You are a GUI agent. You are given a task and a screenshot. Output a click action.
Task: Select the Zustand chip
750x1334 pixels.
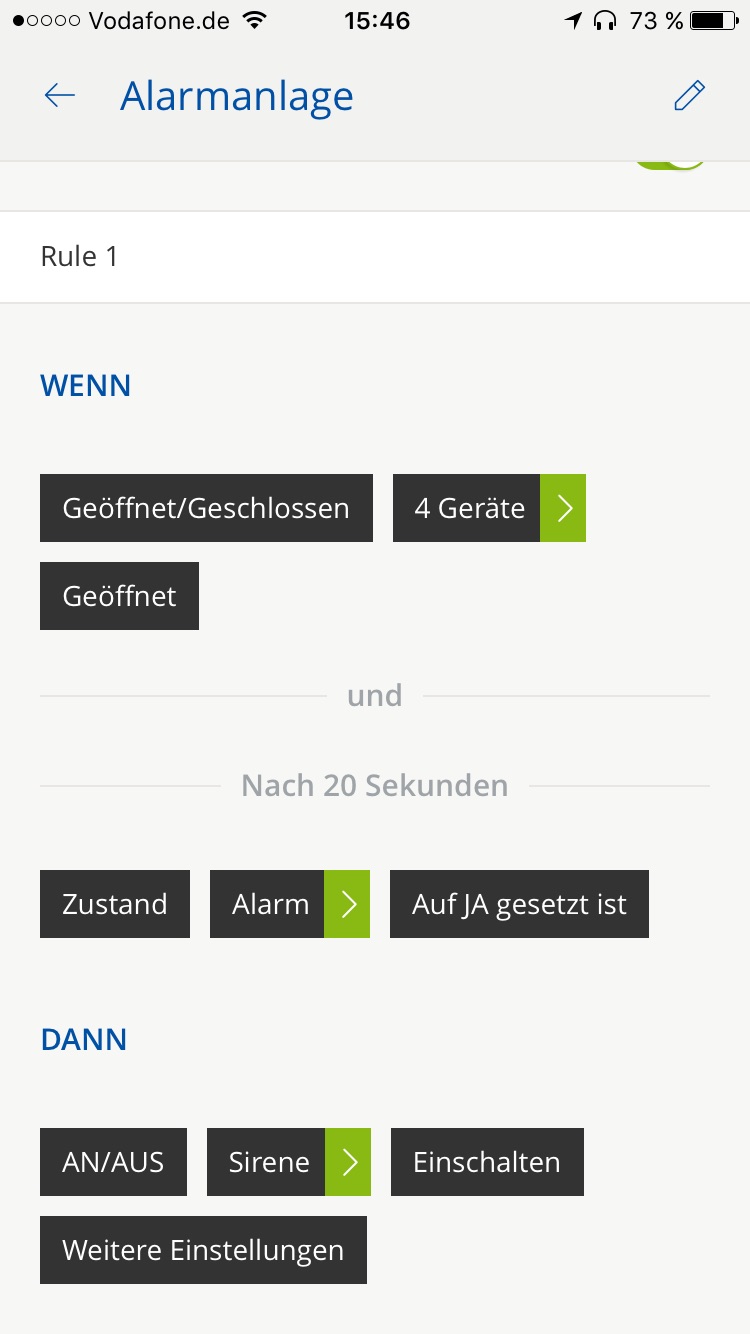click(x=114, y=904)
